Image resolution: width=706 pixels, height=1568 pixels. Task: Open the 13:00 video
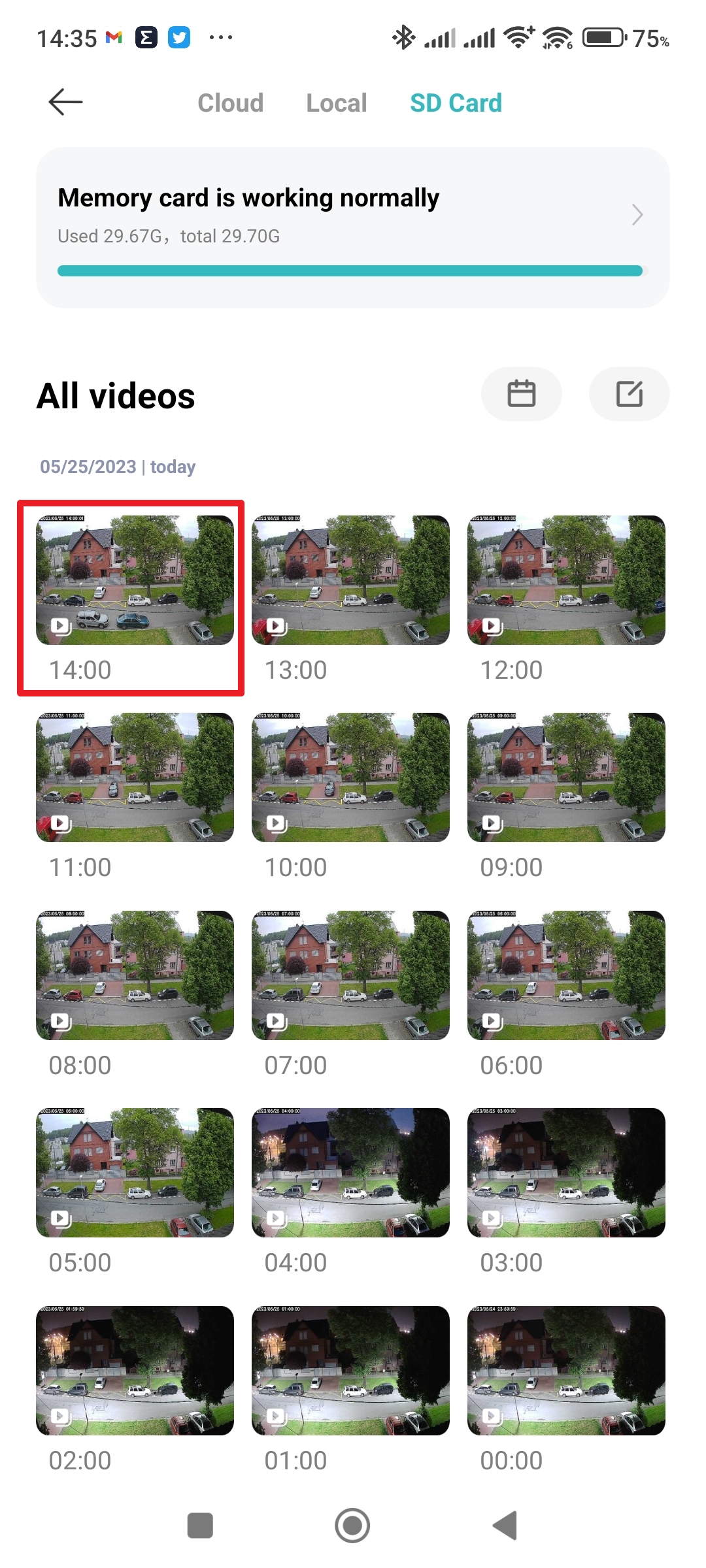(350, 580)
